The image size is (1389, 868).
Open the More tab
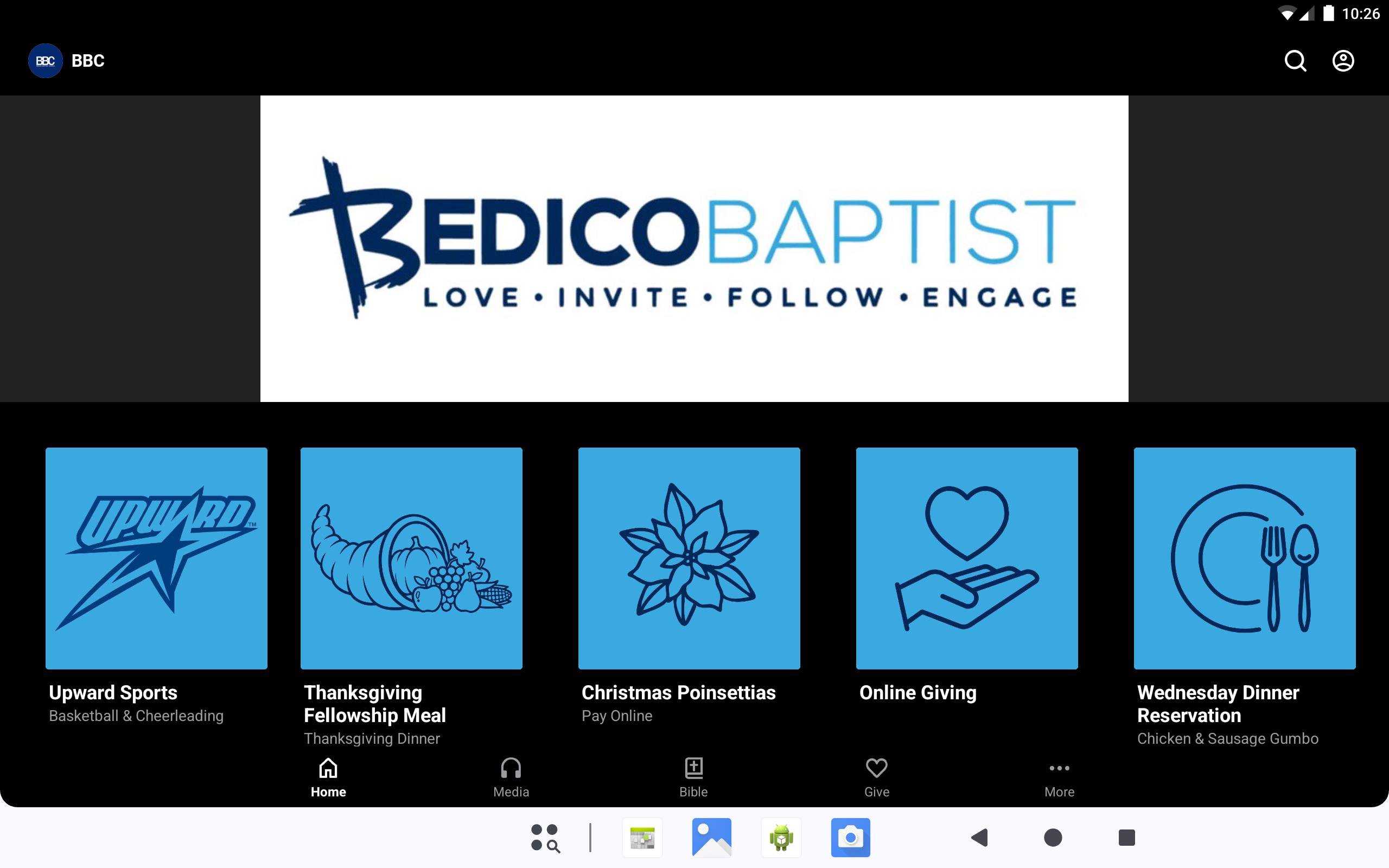pyautogui.click(x=1059, y=777)
